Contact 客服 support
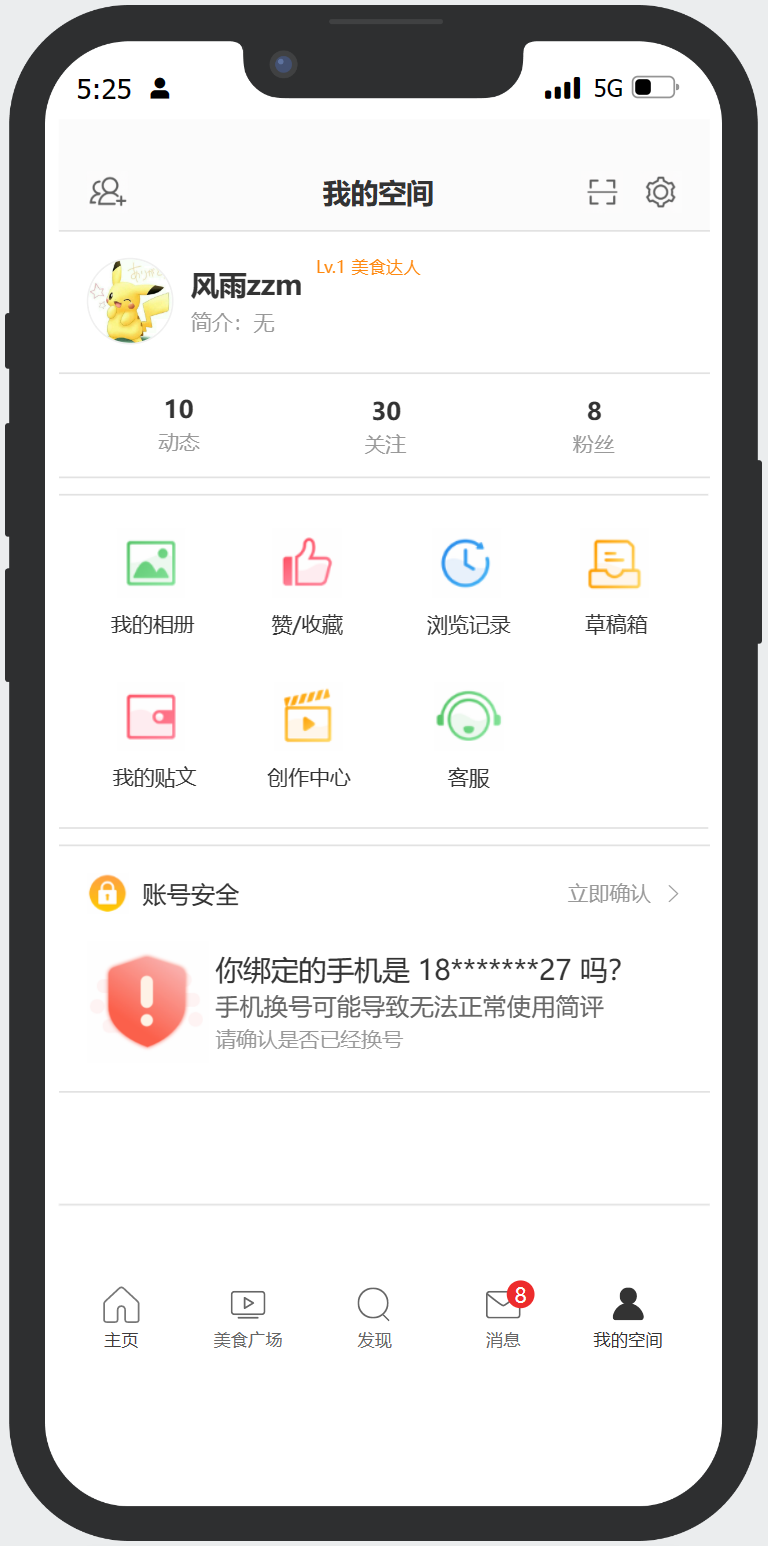768x1546 pixels. tap(468, 739)
